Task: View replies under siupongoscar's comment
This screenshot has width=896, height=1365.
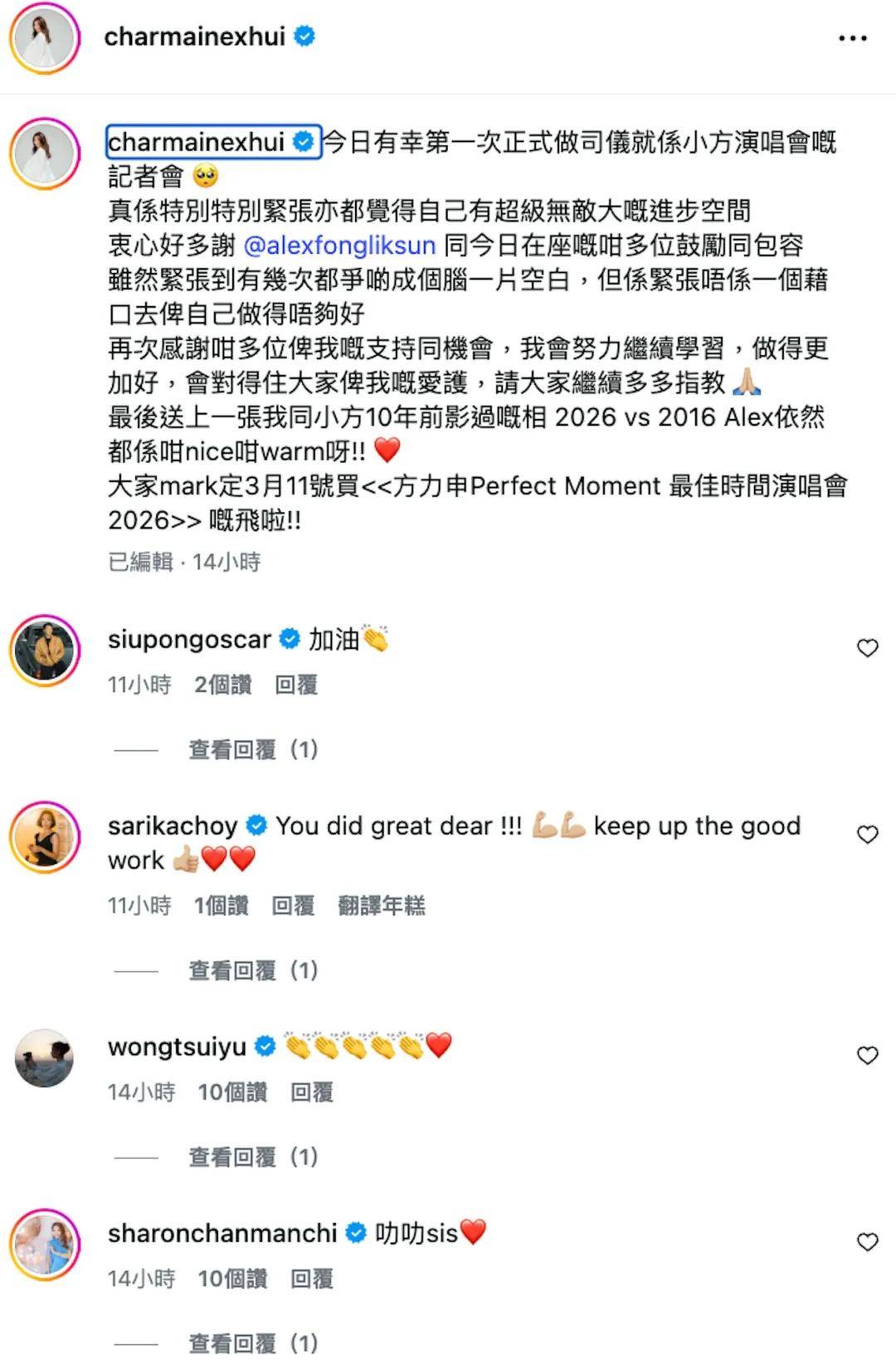Action: point(253,750)
